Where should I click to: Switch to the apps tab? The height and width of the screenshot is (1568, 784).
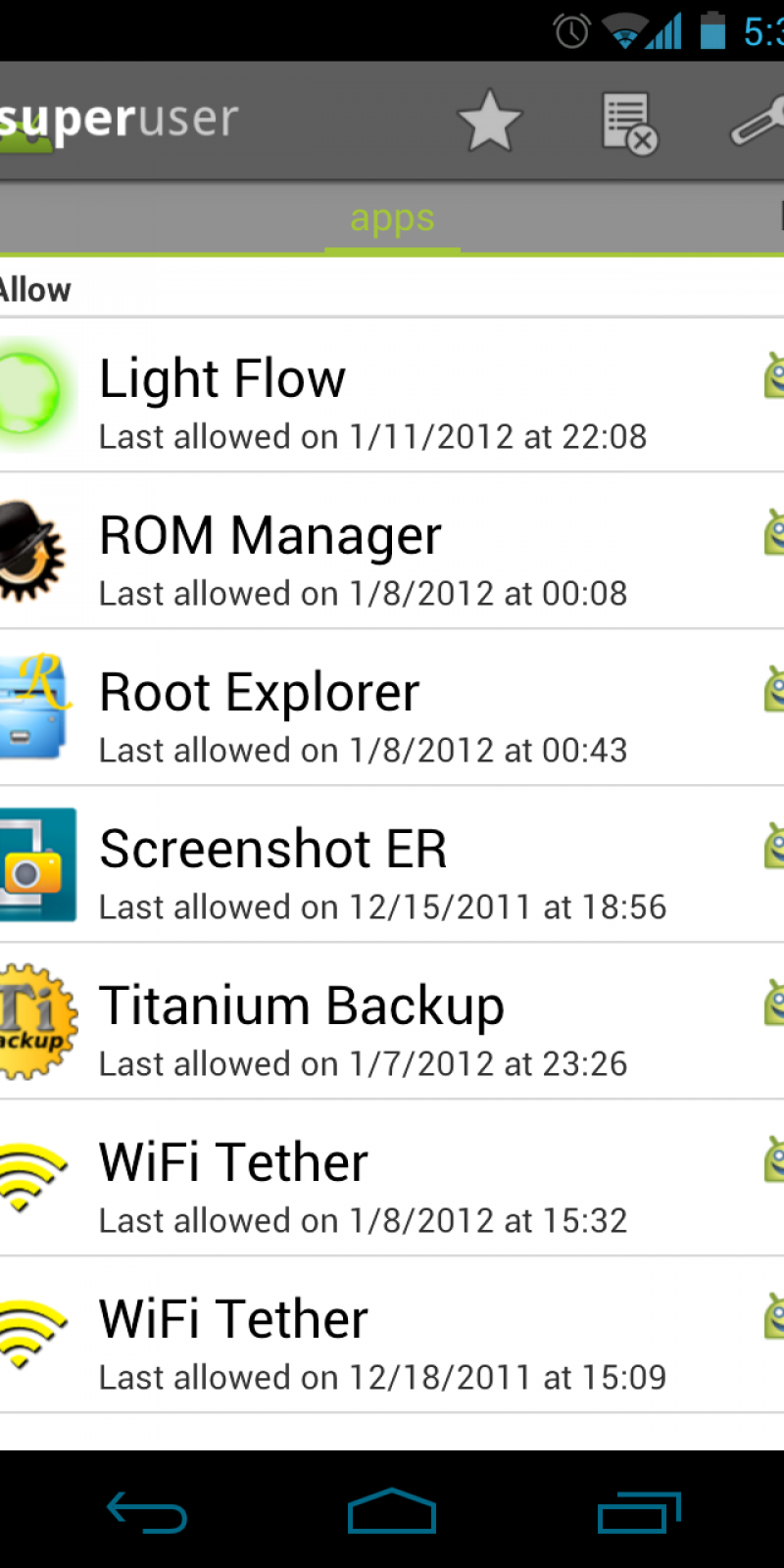pyautogui.click(x=392, y=219)
